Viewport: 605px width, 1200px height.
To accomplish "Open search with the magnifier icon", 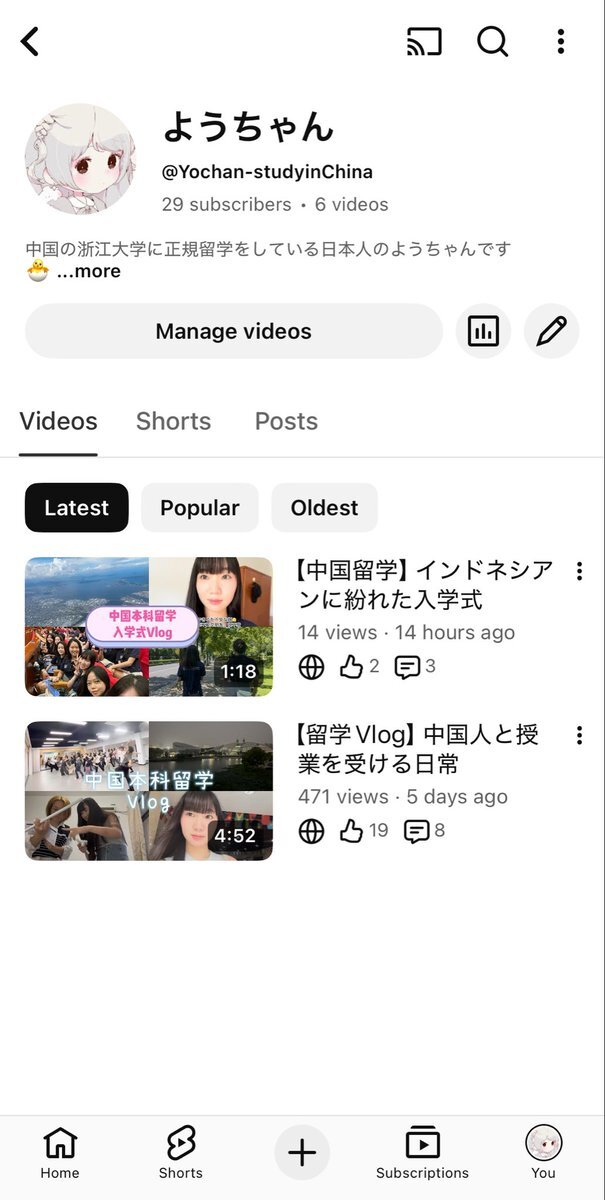I will click(x=492, y=41).
